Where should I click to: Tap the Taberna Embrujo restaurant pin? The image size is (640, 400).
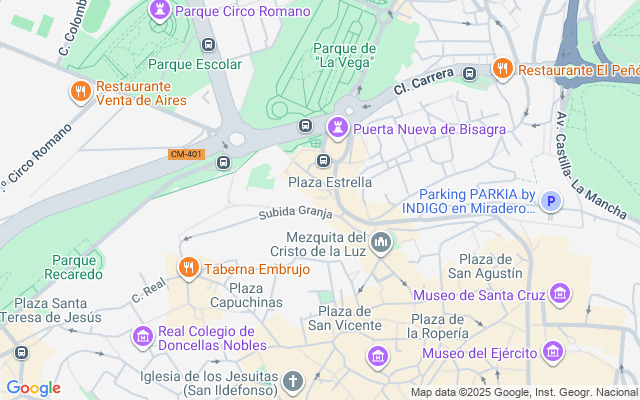[188, 268]
